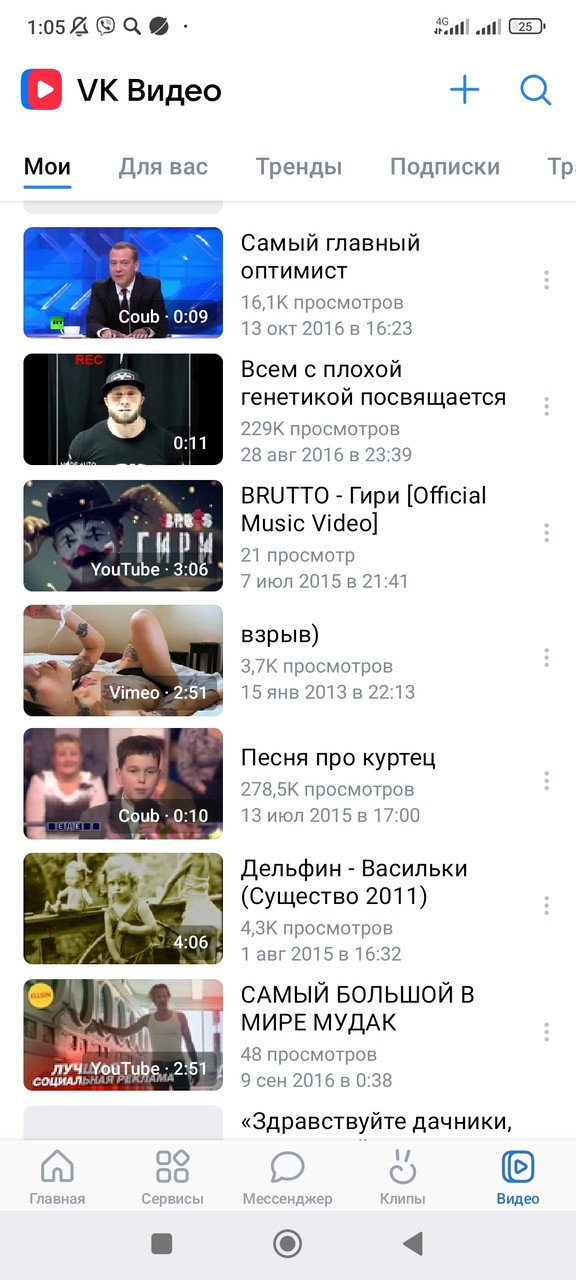The image size is (576, 1280).
Task: Open the Сервисы tab
Action: pos(172,1178)
